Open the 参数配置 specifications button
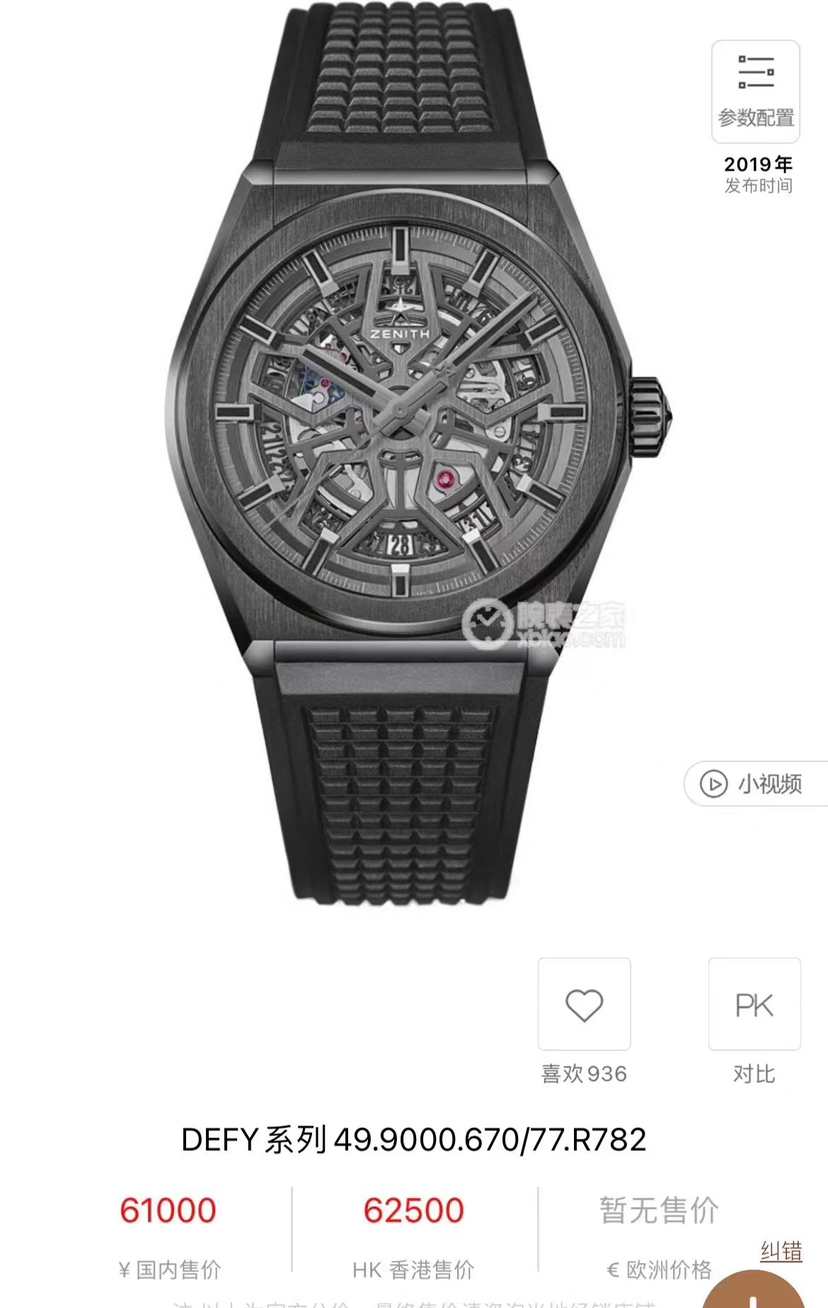Viewport: 828px width, 1308px height. (x=755, y=92)
